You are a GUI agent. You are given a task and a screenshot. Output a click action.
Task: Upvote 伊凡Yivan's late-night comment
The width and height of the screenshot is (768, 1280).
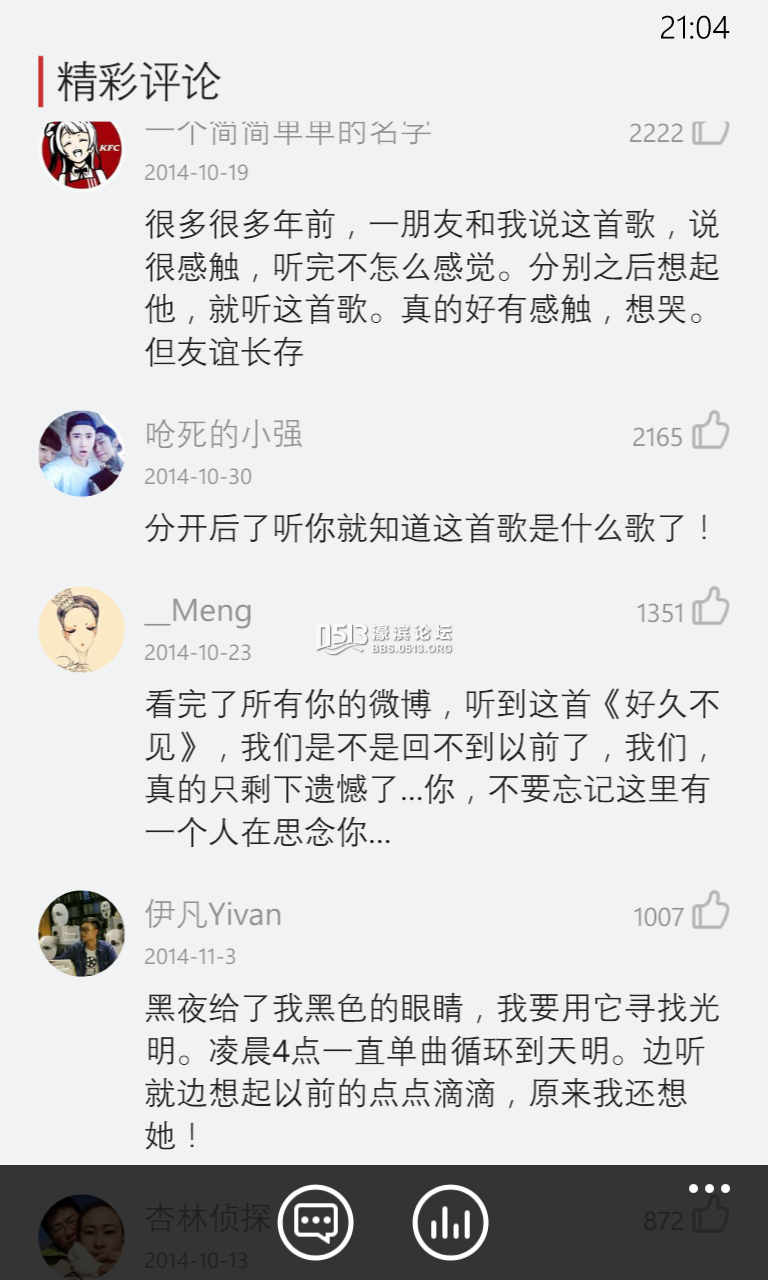point(712,914)
